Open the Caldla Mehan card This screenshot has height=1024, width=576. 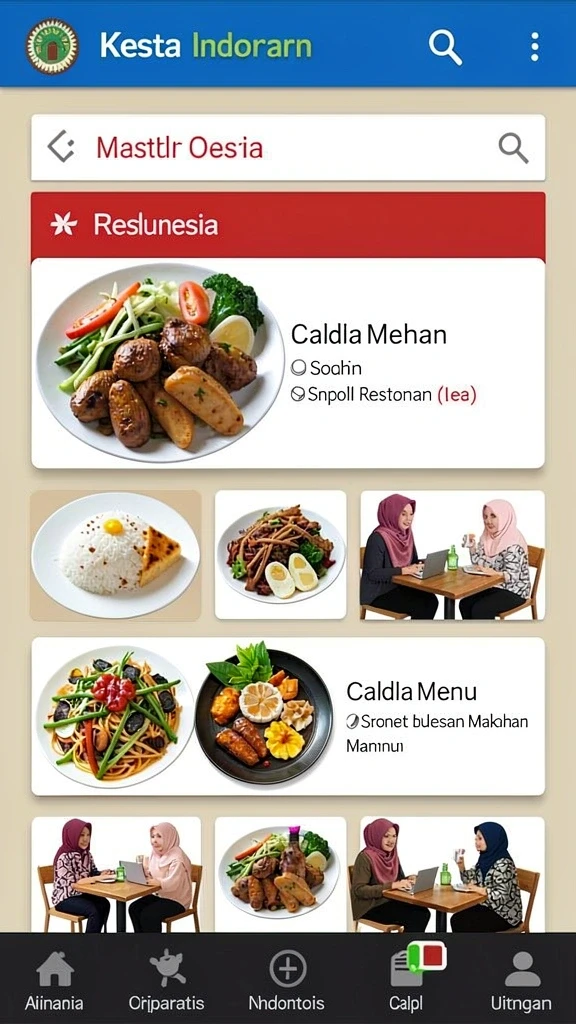click(288, 363)
